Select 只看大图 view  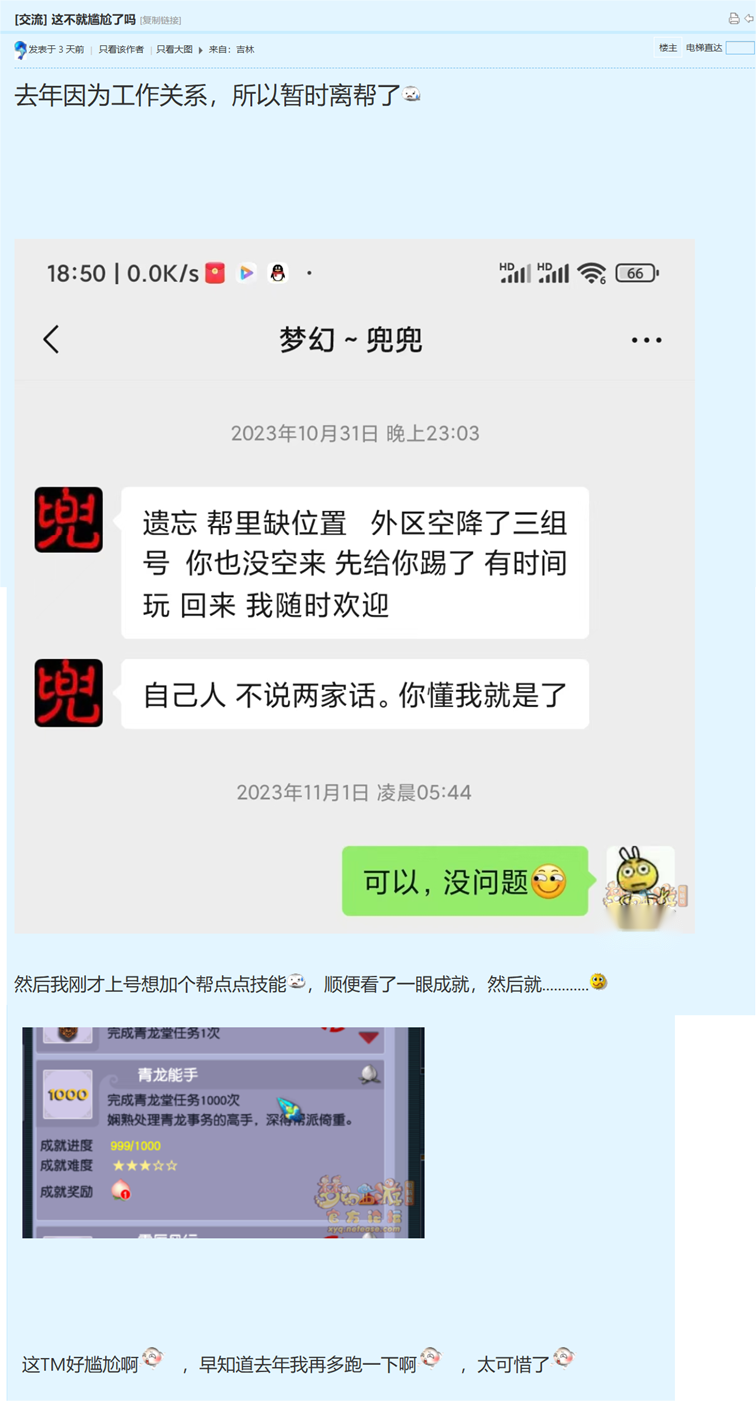coord(174,49)
